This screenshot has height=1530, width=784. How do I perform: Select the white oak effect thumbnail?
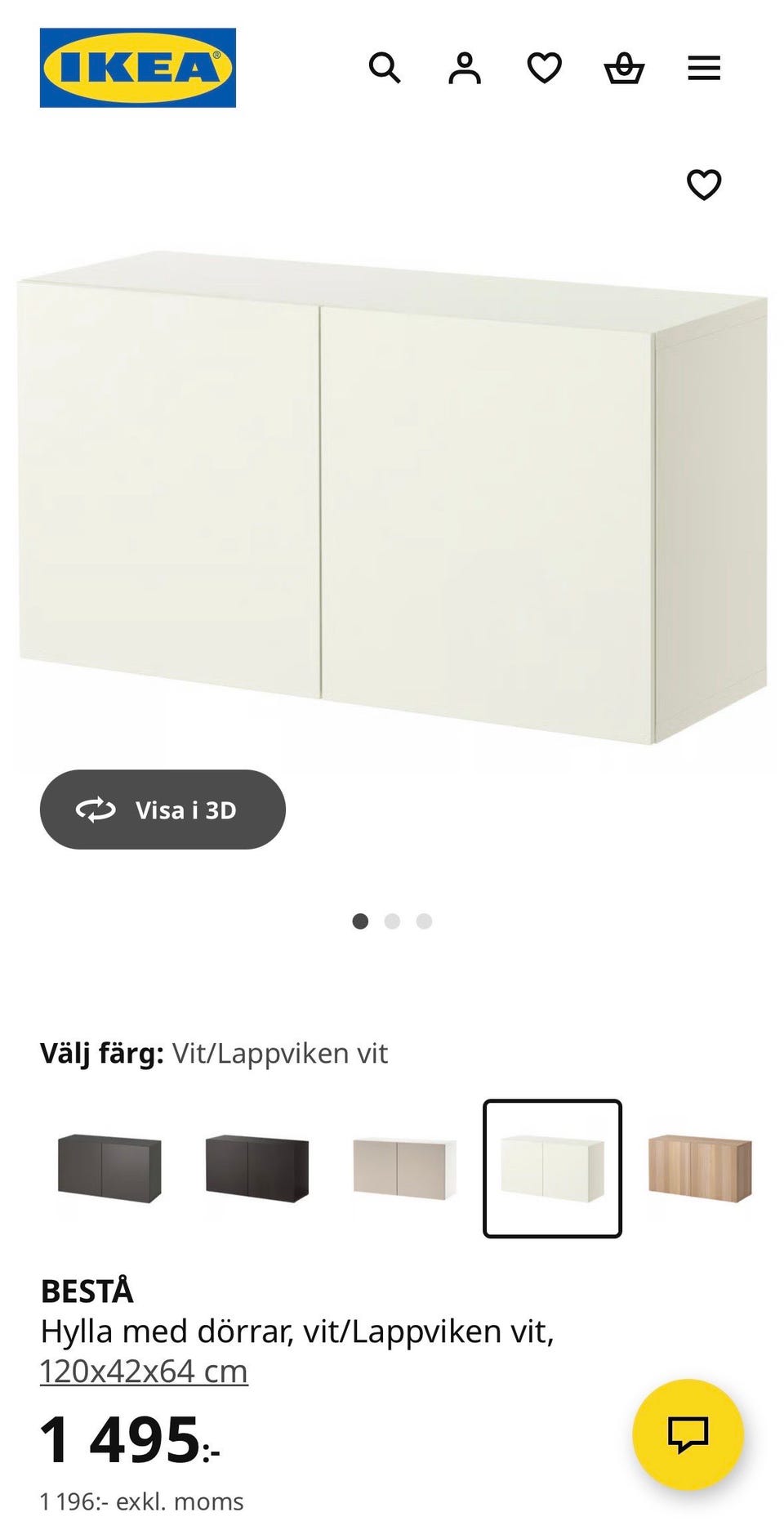[701, 1168]
